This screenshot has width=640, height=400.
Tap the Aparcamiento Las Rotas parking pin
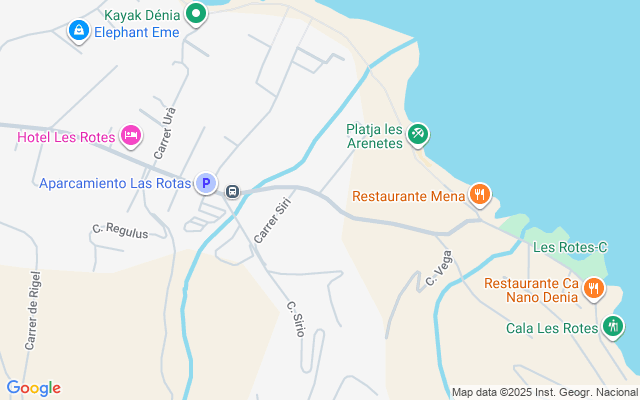(x=205, y=183)
